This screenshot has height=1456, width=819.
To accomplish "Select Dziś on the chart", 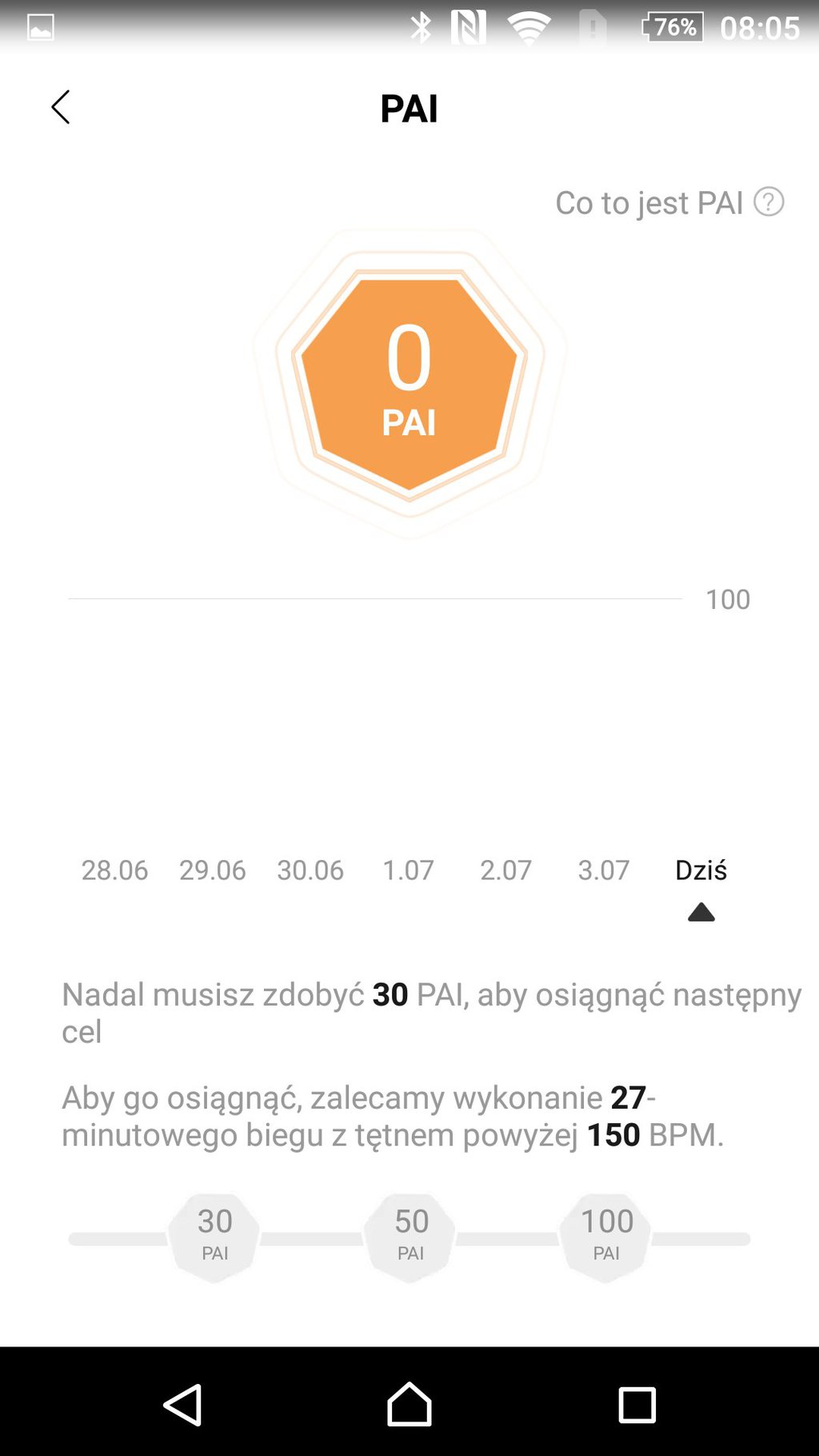I will pos(701,870).
